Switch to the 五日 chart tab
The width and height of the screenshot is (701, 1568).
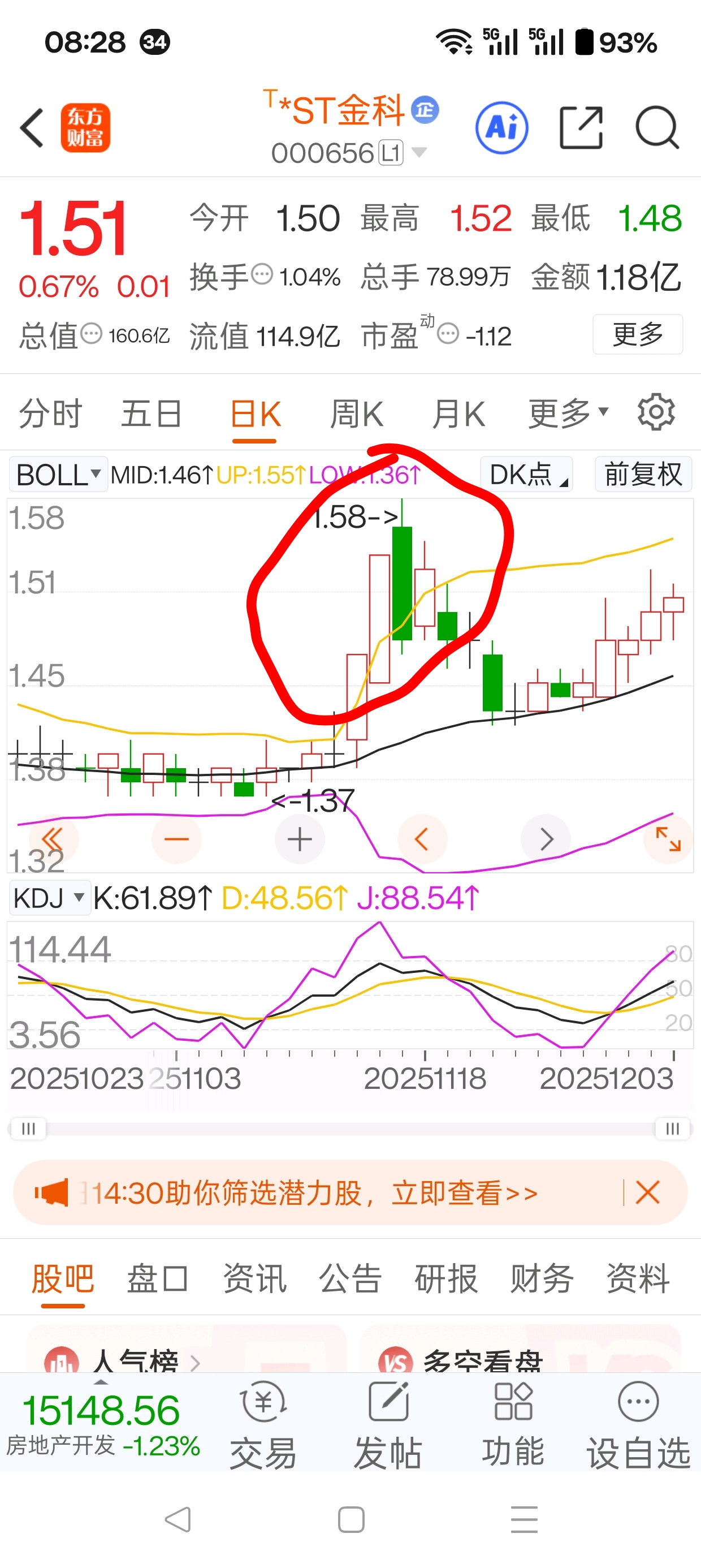(152, 414)
